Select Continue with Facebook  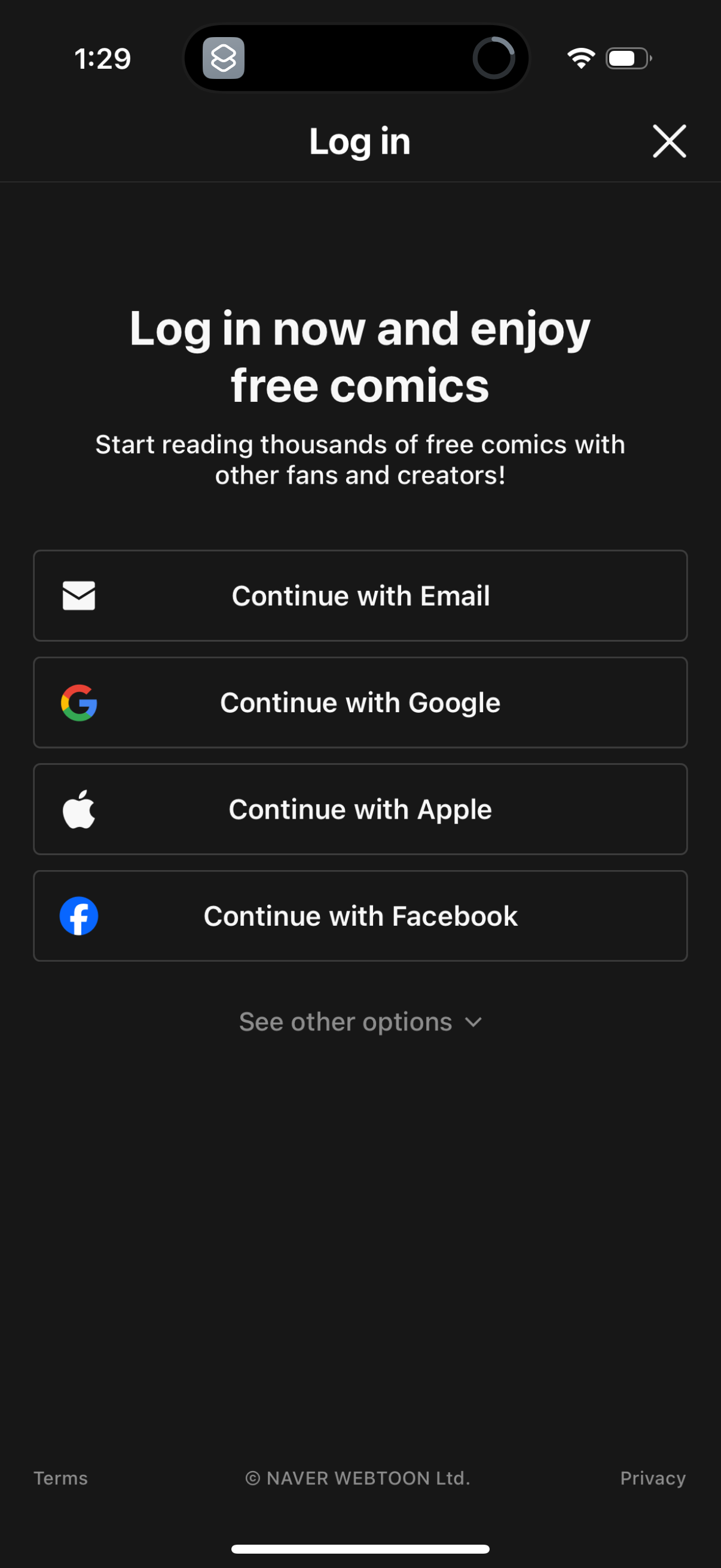coord(360,916)
